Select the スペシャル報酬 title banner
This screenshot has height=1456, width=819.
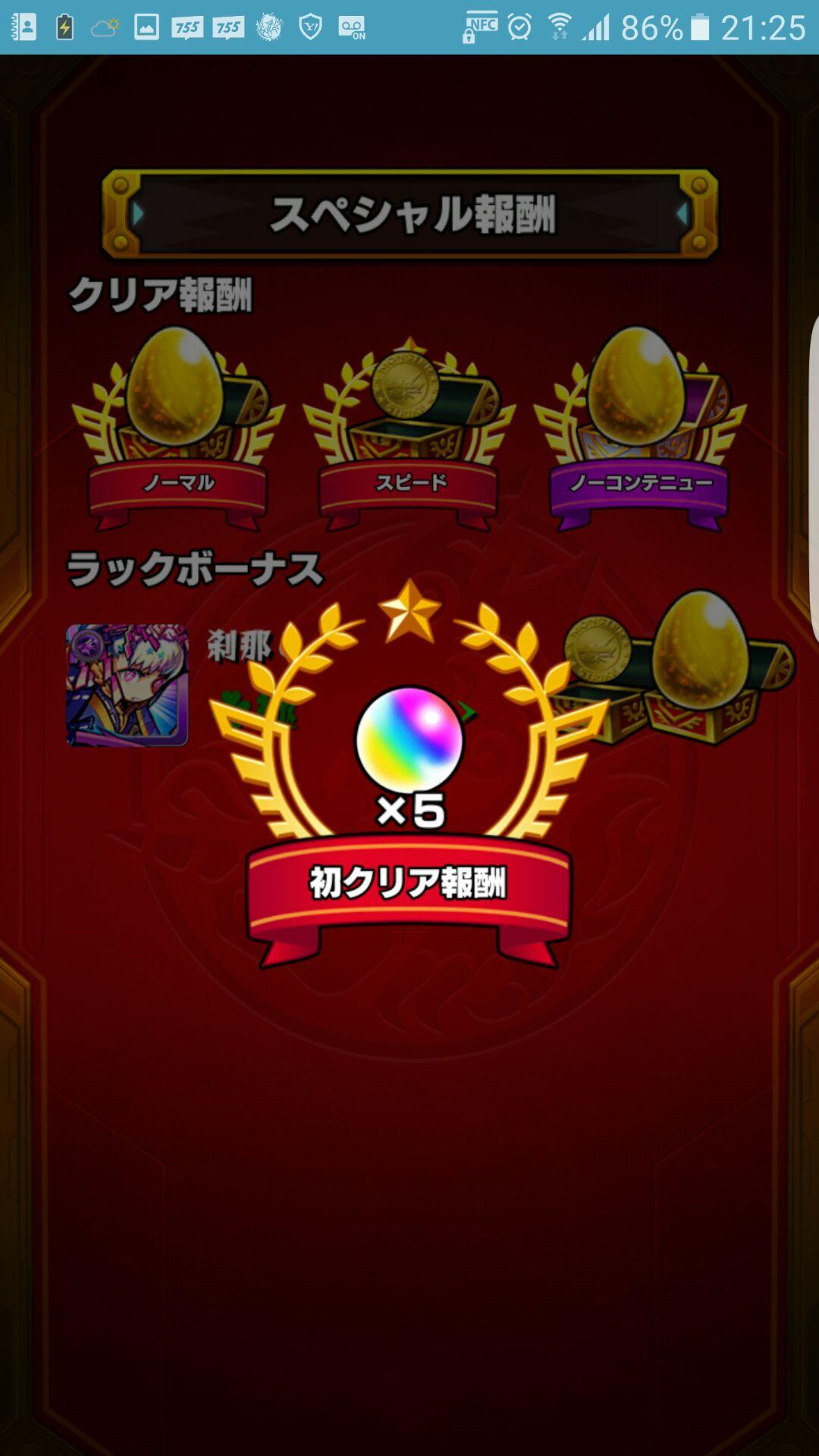click(409, 215)
